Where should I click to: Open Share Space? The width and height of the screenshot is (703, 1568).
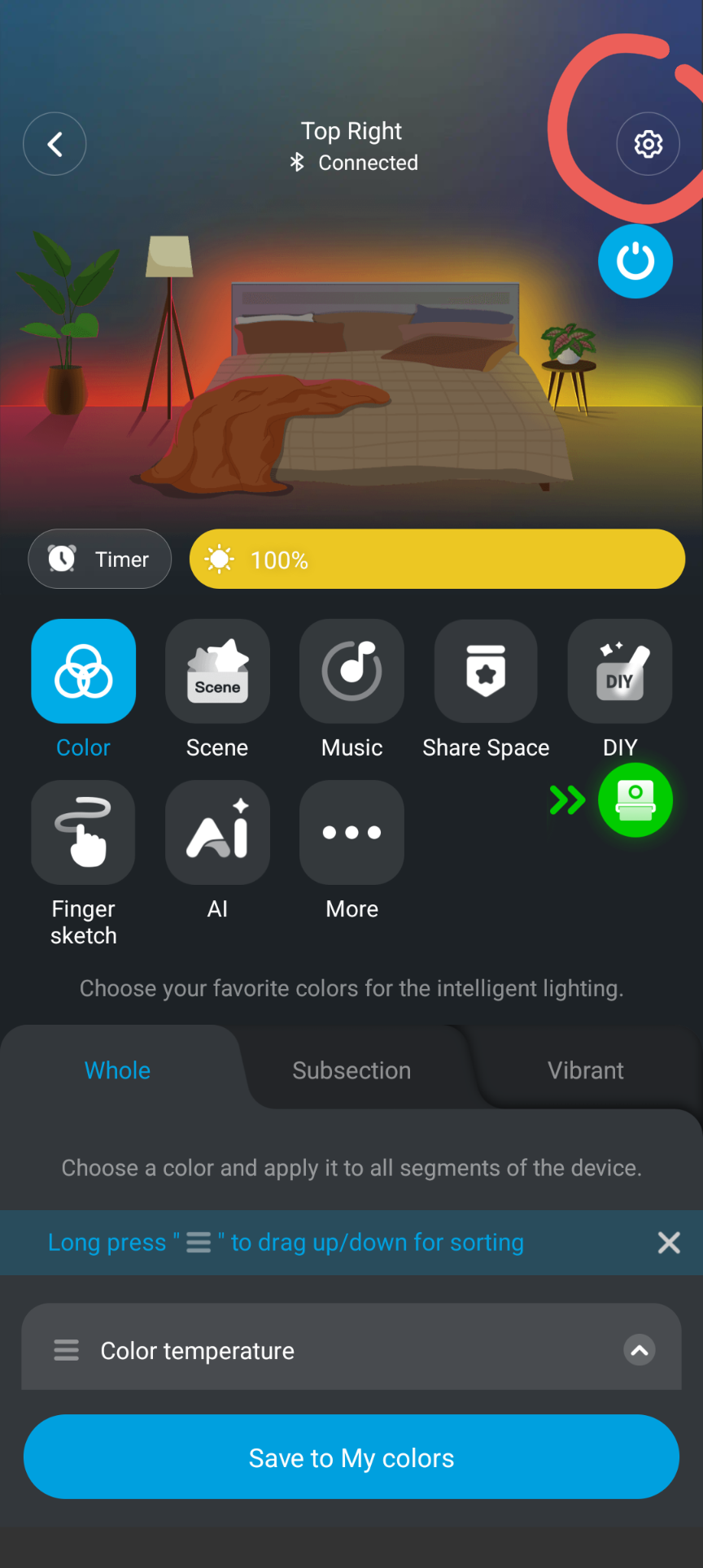[x=486, y=671]
